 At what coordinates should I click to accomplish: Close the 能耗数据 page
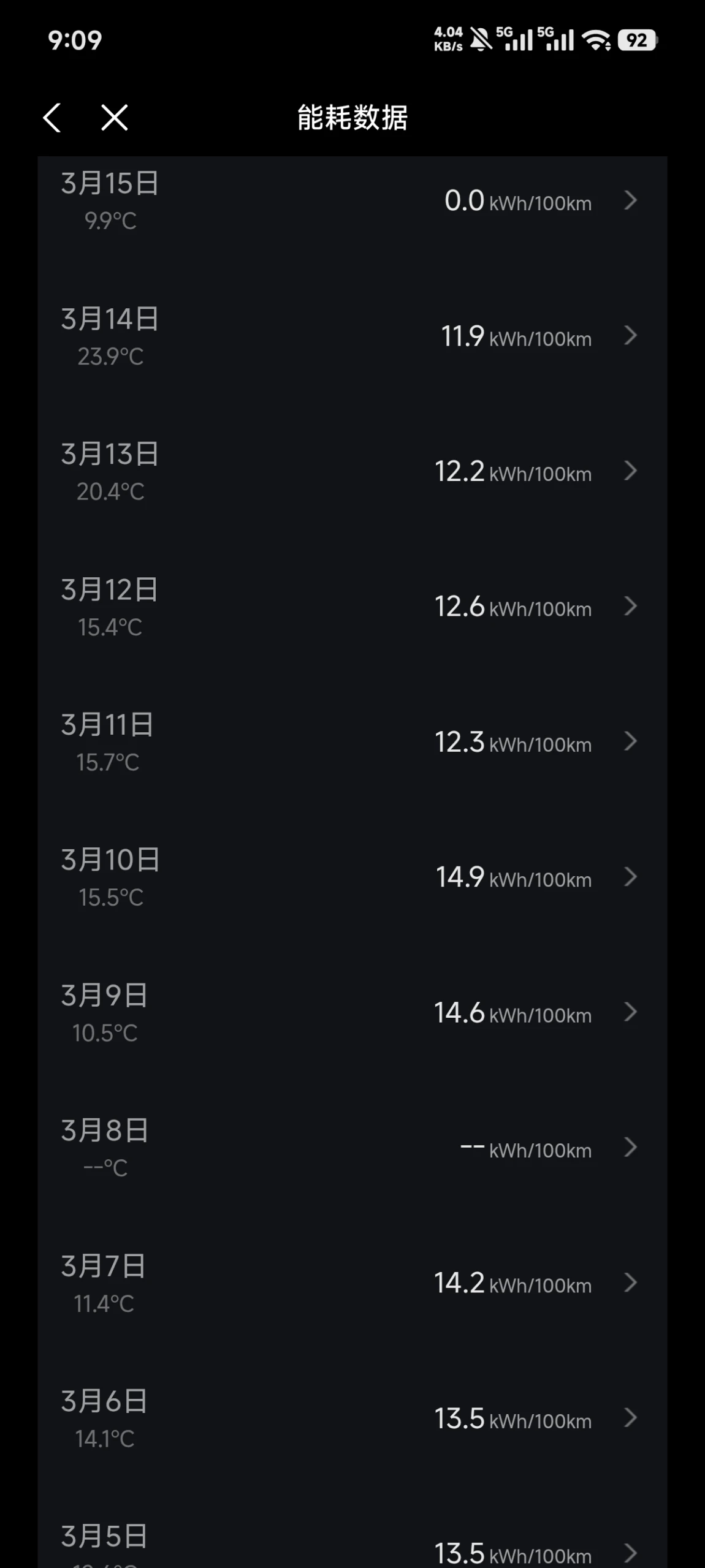pos(115,117)
